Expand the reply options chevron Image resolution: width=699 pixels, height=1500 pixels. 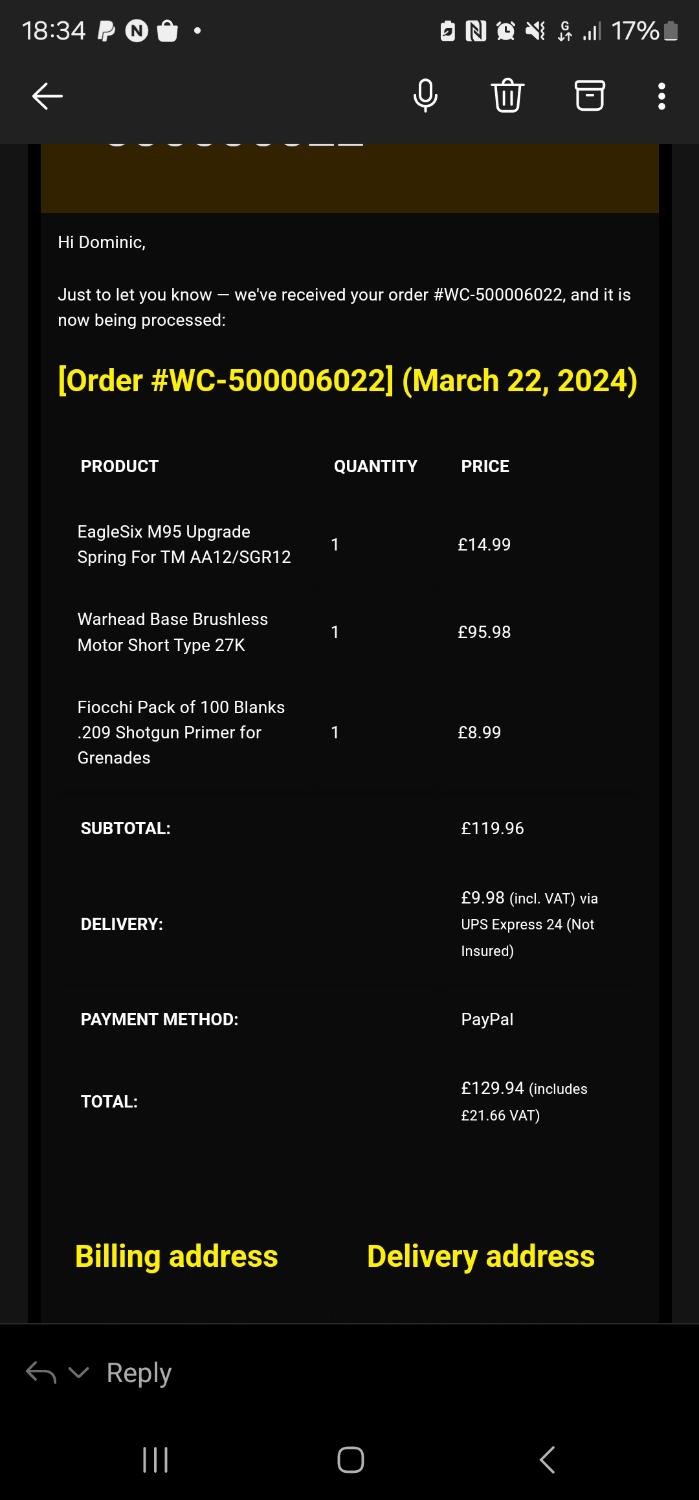pos(79,1373)
